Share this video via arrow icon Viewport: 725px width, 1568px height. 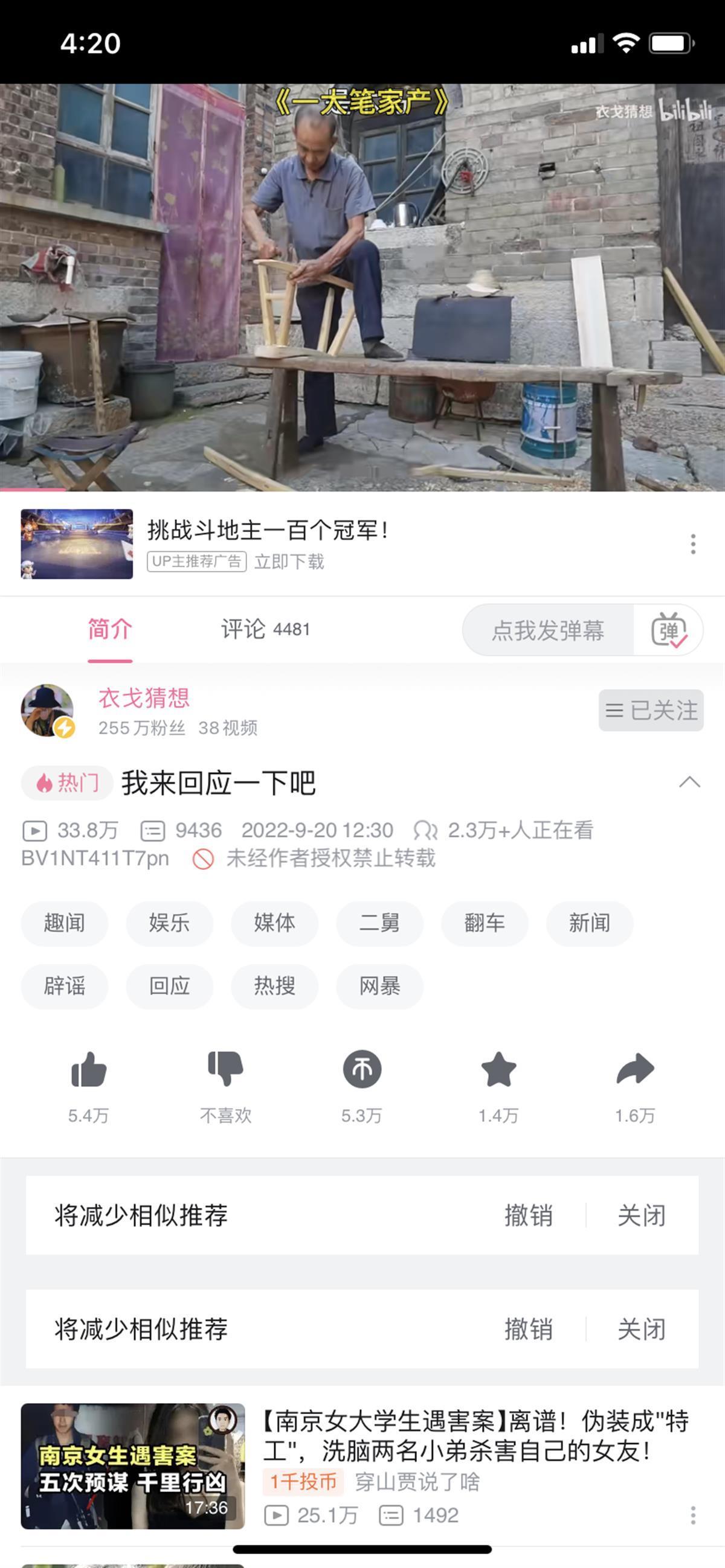click(635, 1069)
